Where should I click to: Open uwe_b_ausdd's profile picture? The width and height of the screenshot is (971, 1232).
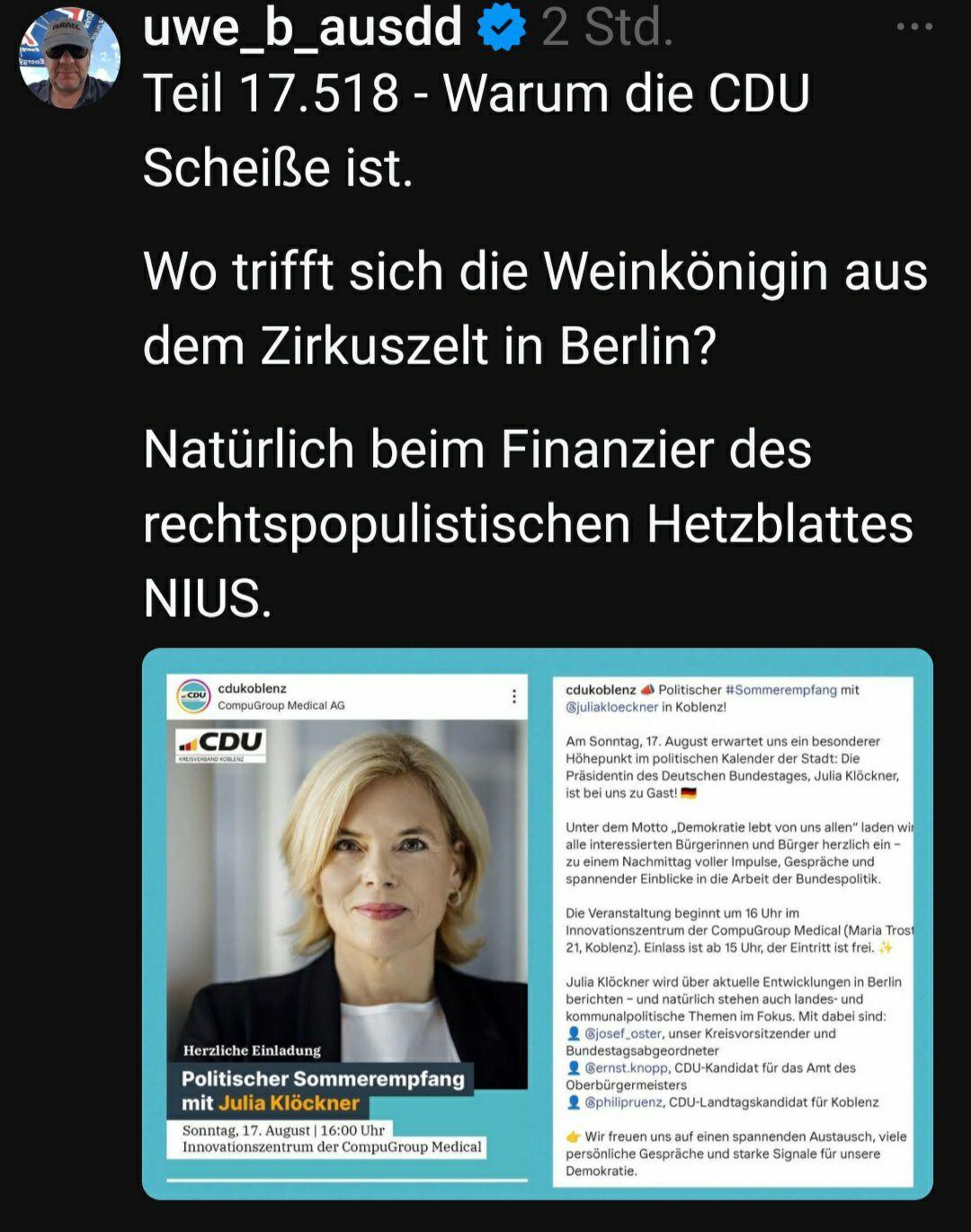69,58
